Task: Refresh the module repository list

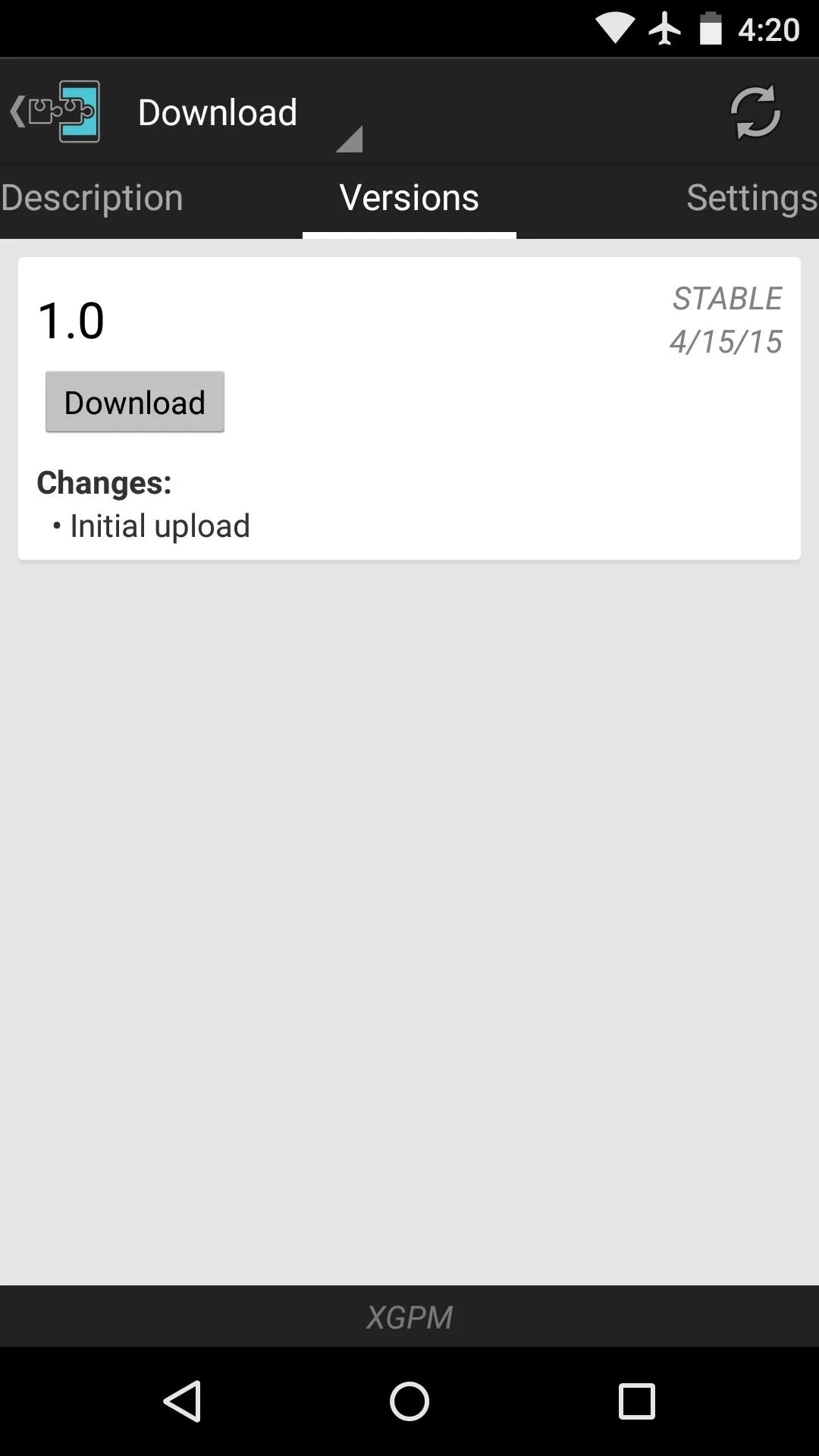Action: 755,112
